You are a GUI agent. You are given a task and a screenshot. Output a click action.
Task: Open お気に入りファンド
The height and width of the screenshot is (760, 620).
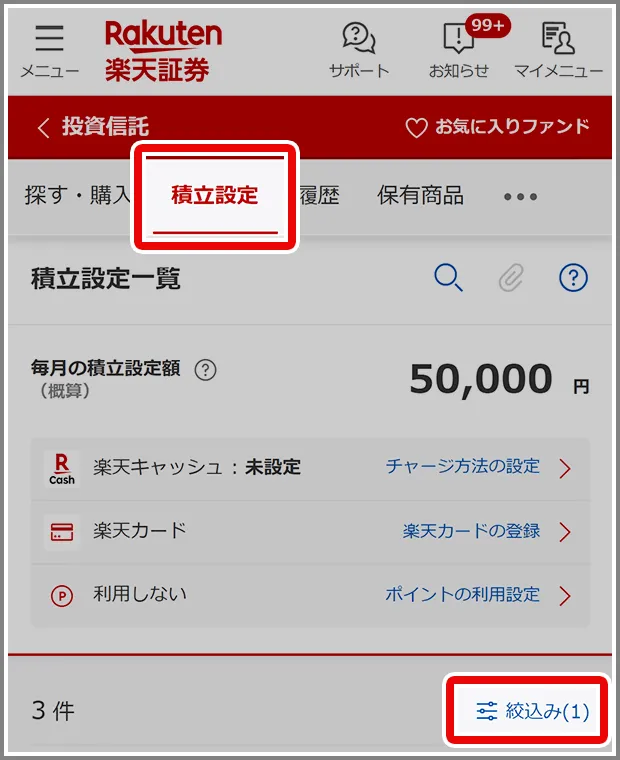coord(497,127)
